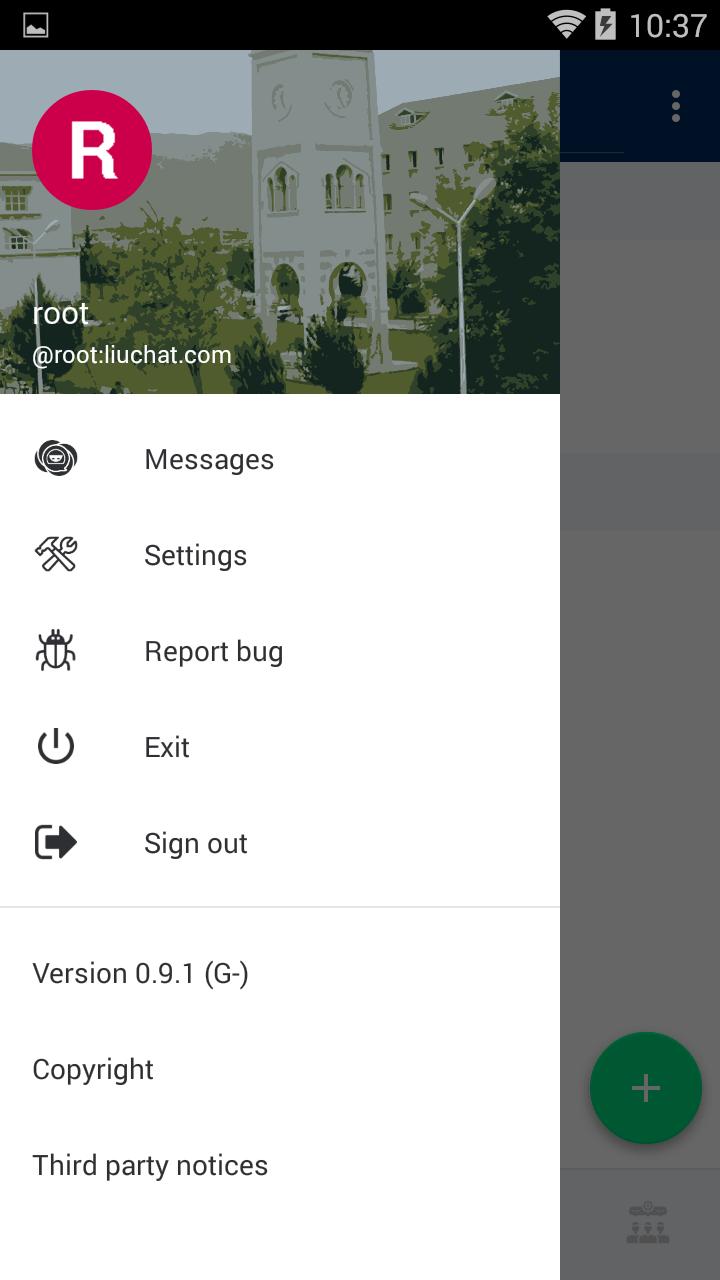Viewport: 720px width, 1280px height.
Task: Sign out of the root account
Action: click(195, 843)
